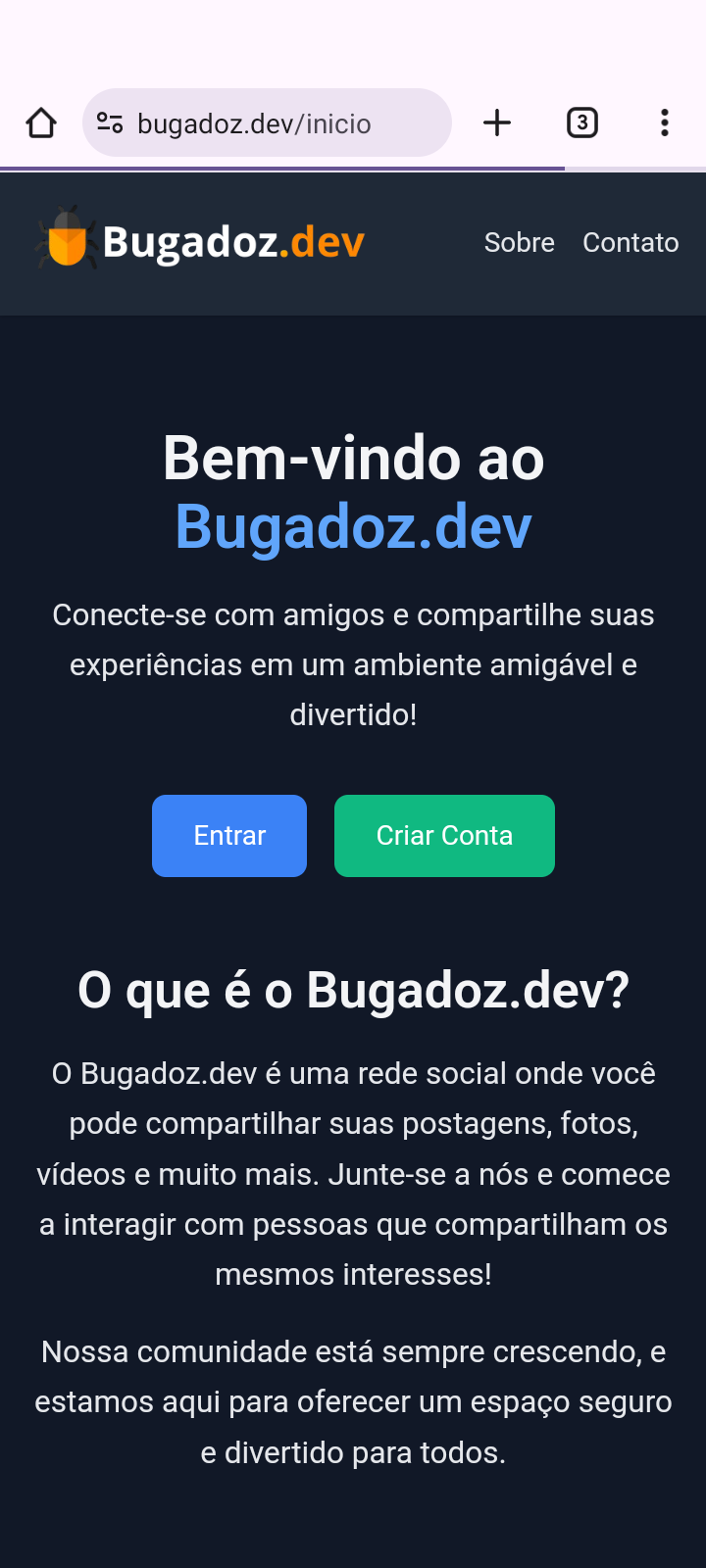This screenshot has width=706, height=1568.
Task: Click the welcome description paragraph
Action: coord(353,663)
